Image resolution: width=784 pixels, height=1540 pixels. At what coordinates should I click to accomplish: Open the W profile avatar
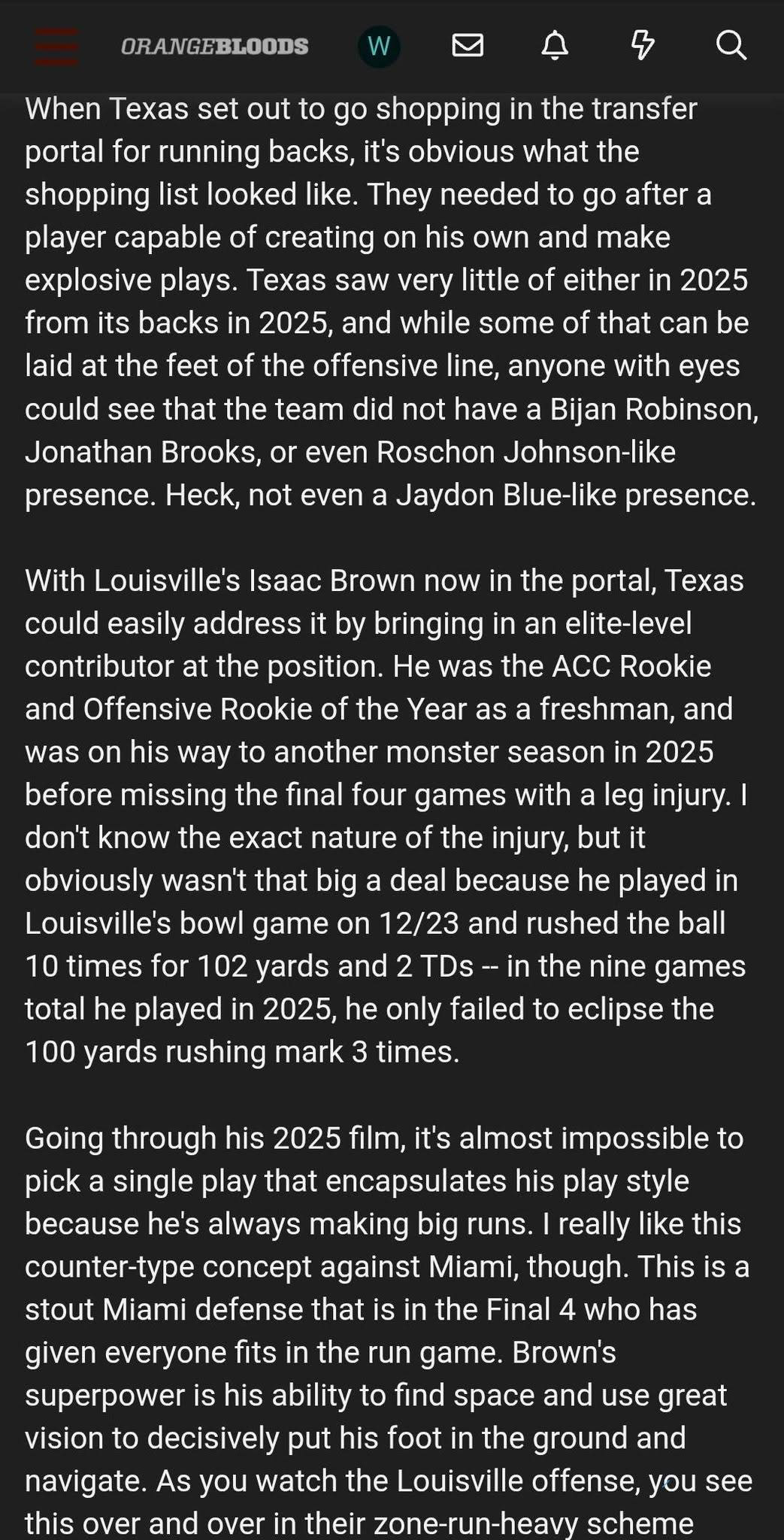point(378,47)
